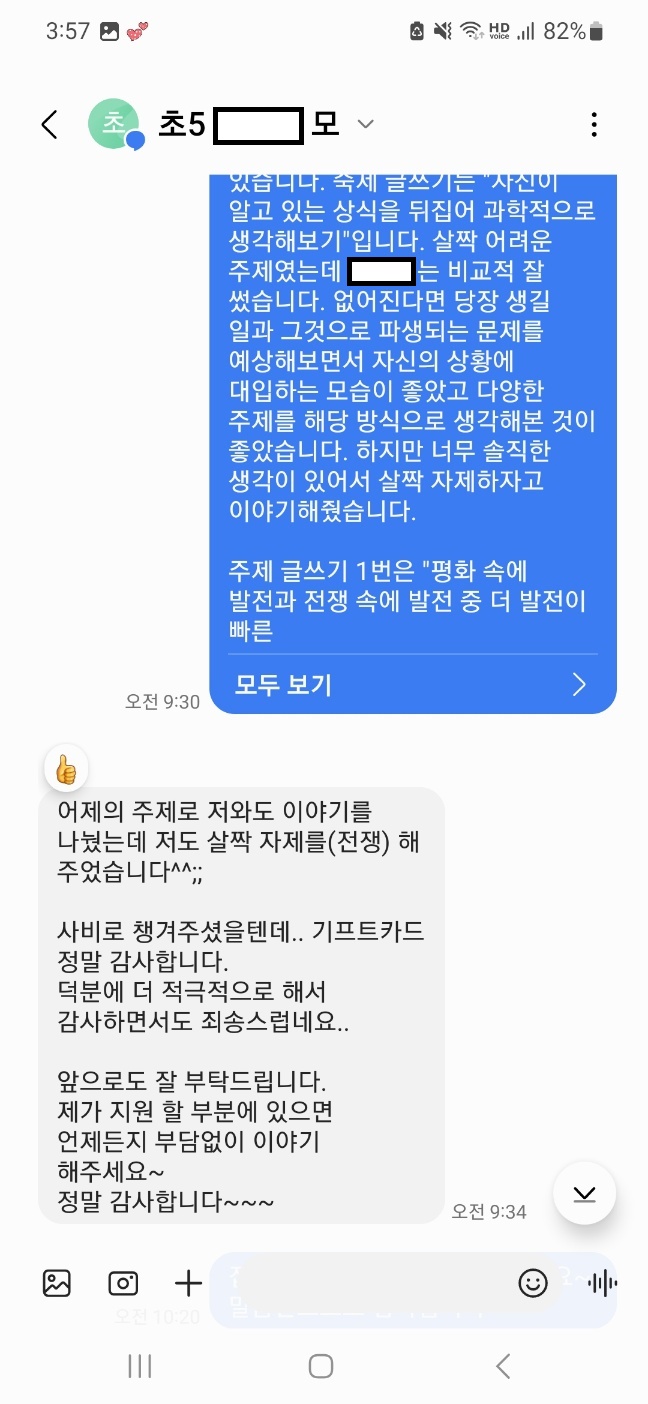Open the contact's profile avatar

point(114,125)
